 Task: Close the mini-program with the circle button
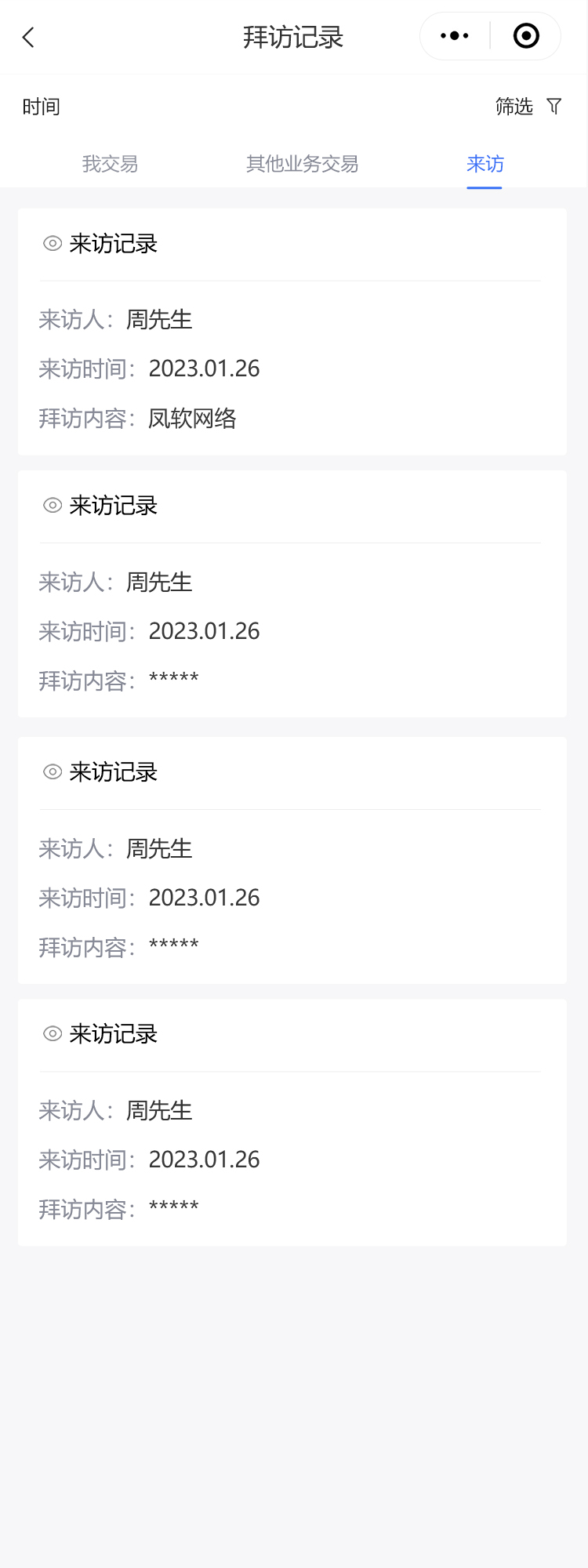pos(526,36)
